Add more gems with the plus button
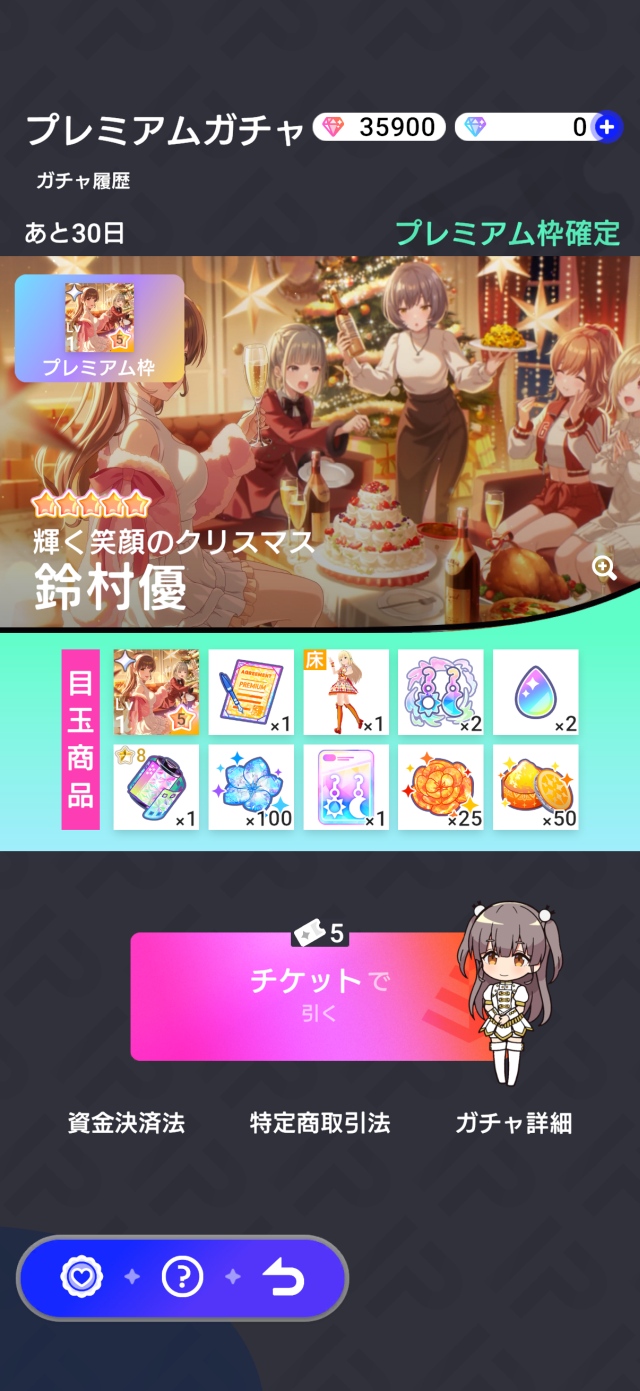Screen dimensions: 640x1391 pos(606,127)
